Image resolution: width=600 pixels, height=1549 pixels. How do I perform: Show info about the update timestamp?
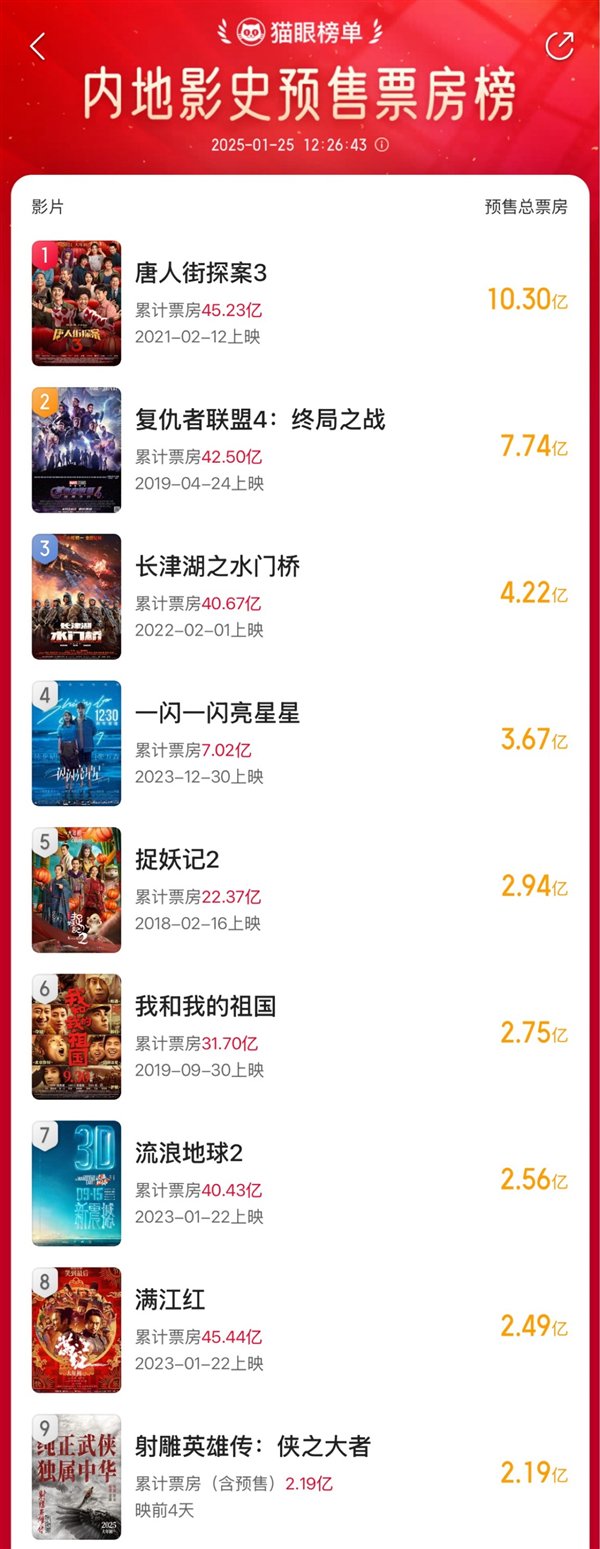point(382,145)
